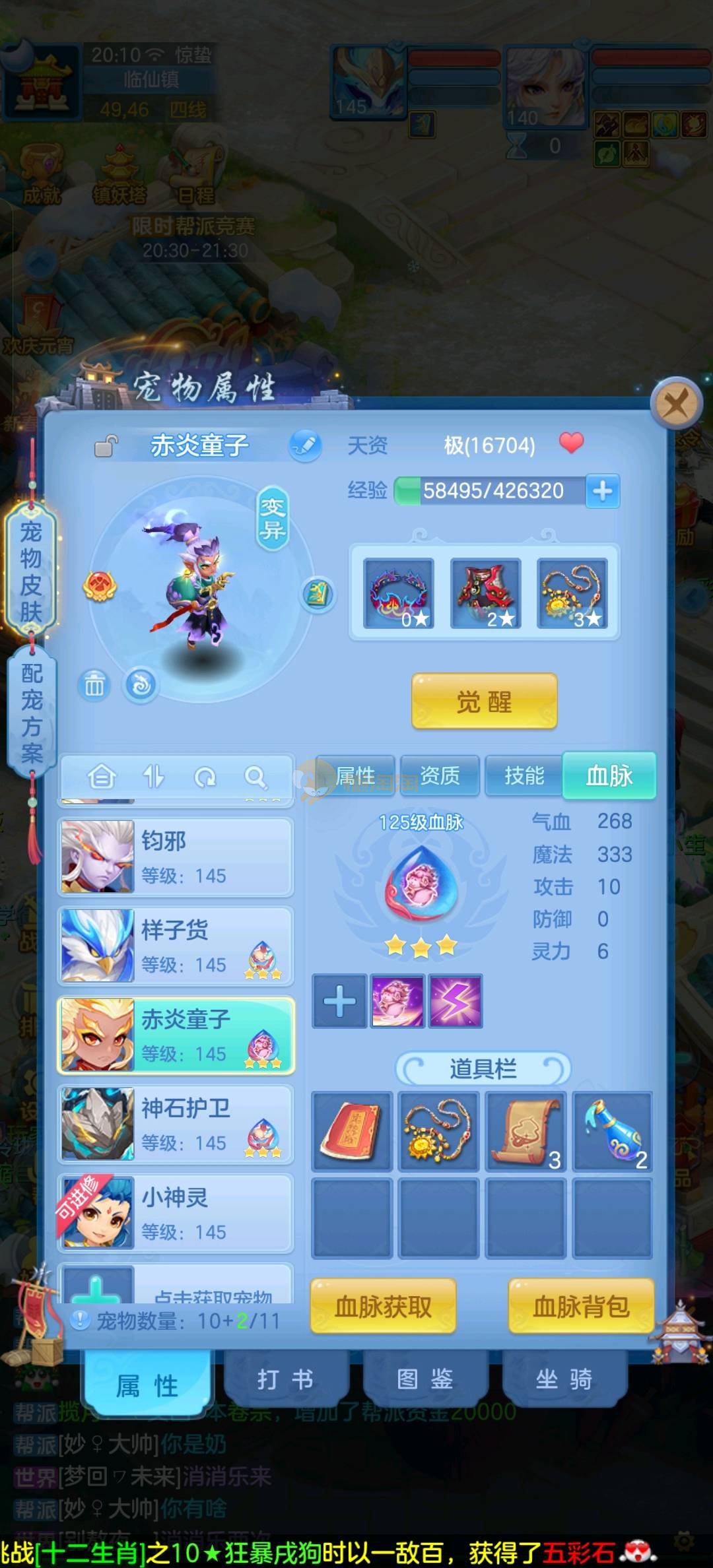Tap the plus button next to the experience bar
713x1568 pixels.
[602, 491]
